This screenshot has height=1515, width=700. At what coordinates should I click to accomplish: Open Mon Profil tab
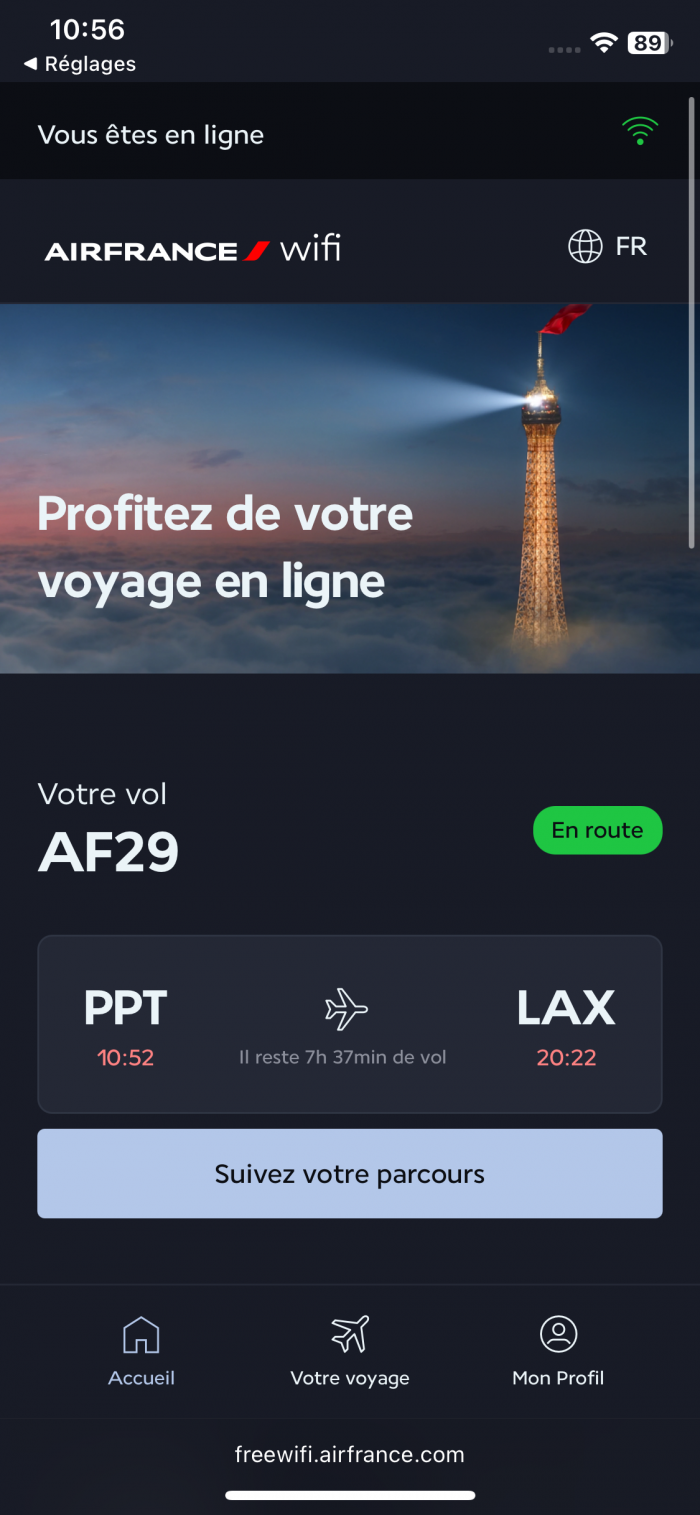tap(558, 1351)
